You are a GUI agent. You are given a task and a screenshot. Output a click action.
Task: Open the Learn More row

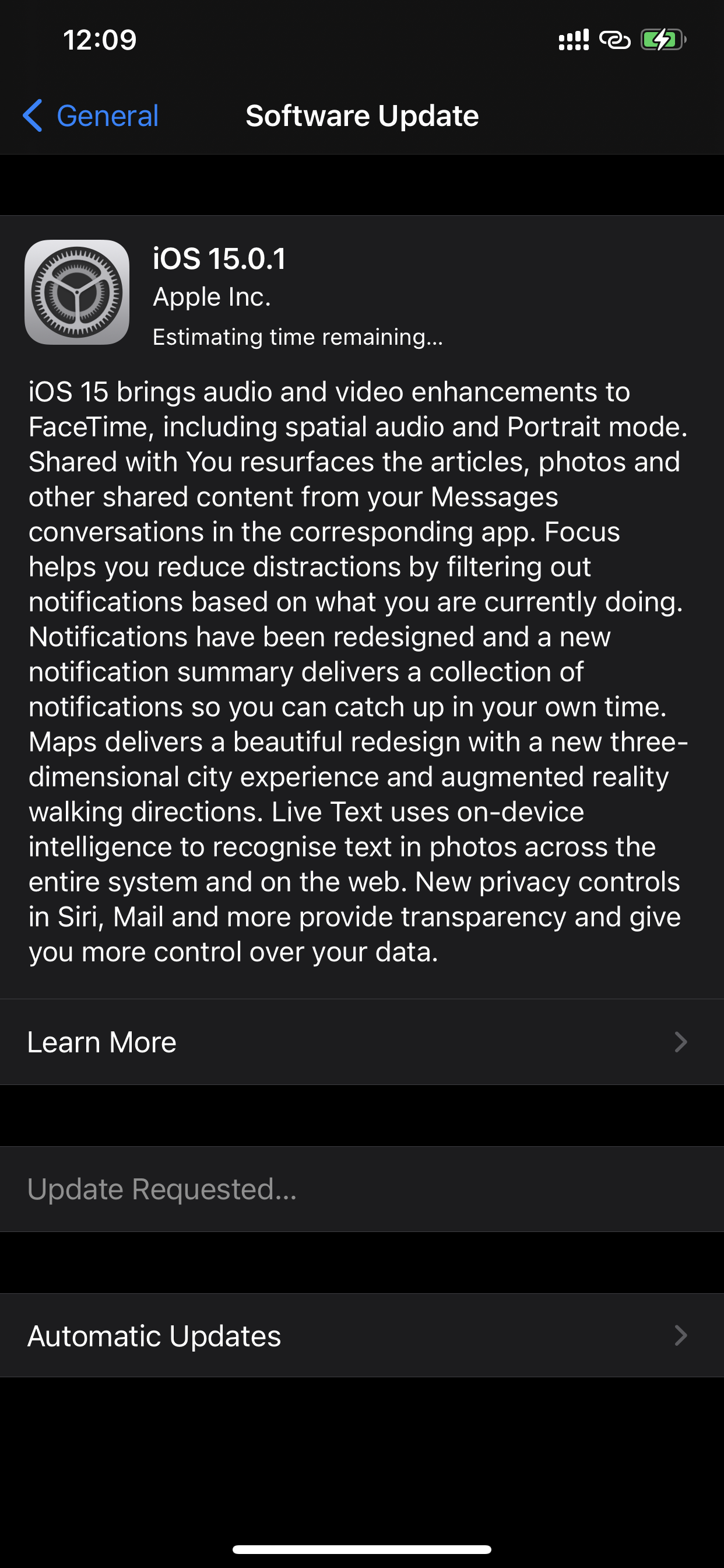click(361, 1042)
